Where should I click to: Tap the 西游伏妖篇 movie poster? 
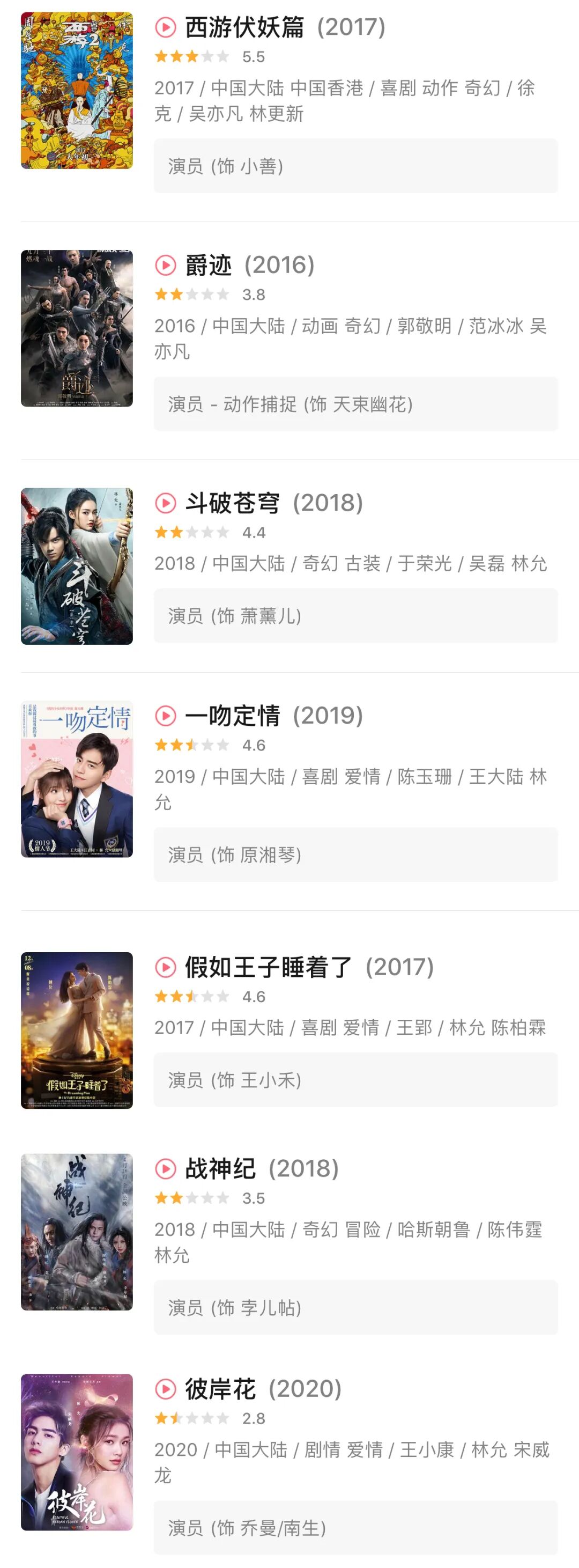(x=77, y=90)
